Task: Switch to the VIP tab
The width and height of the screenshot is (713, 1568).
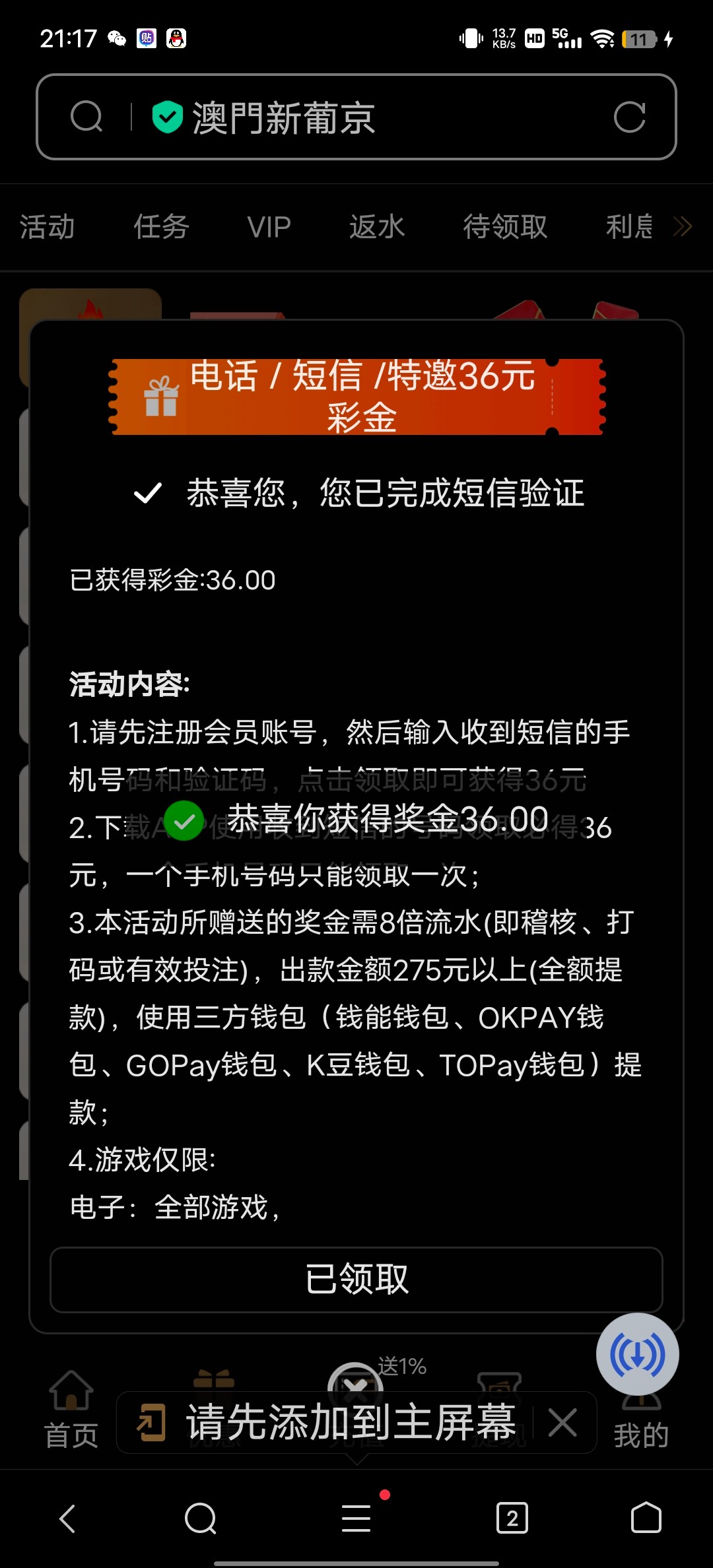Action: point(268,226)
